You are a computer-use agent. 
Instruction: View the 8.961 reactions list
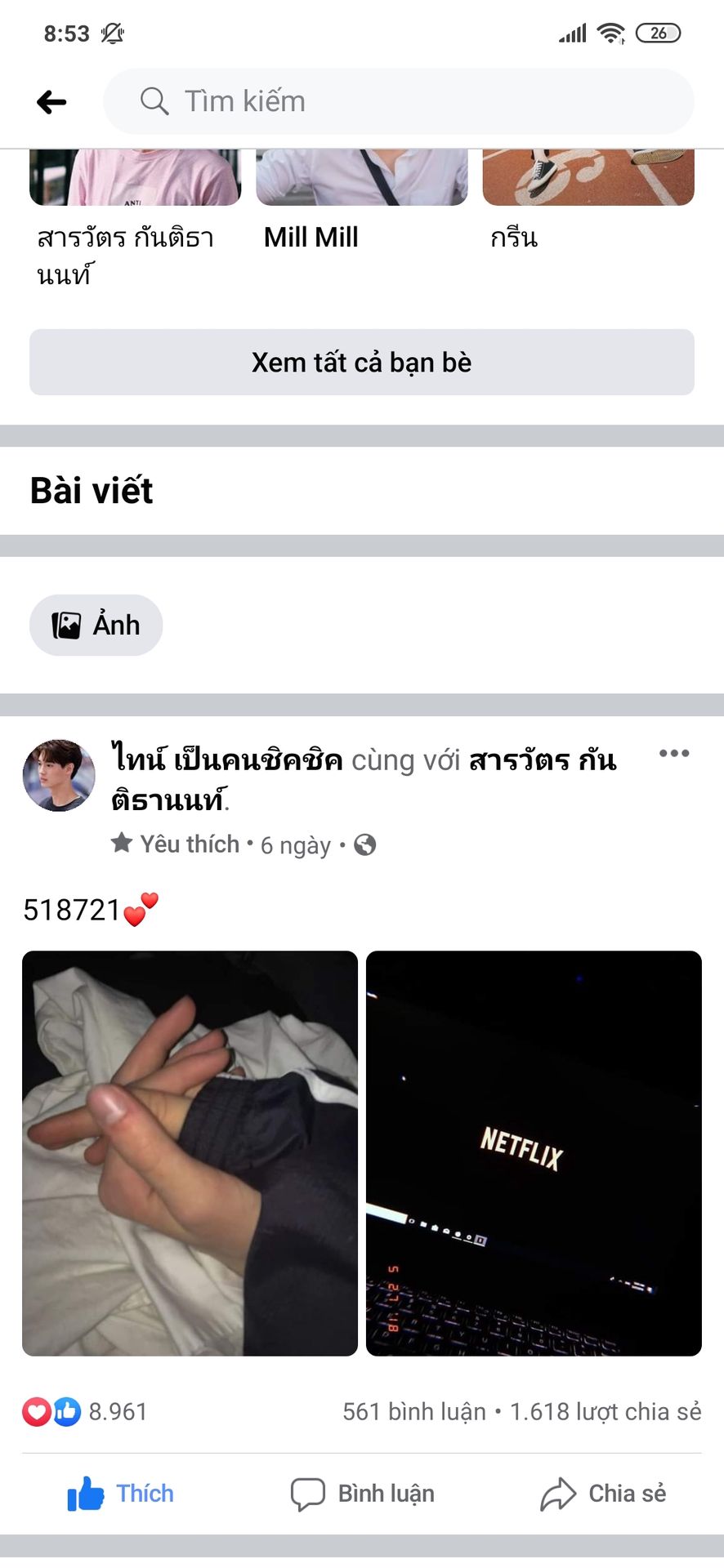pos(85,1411)
